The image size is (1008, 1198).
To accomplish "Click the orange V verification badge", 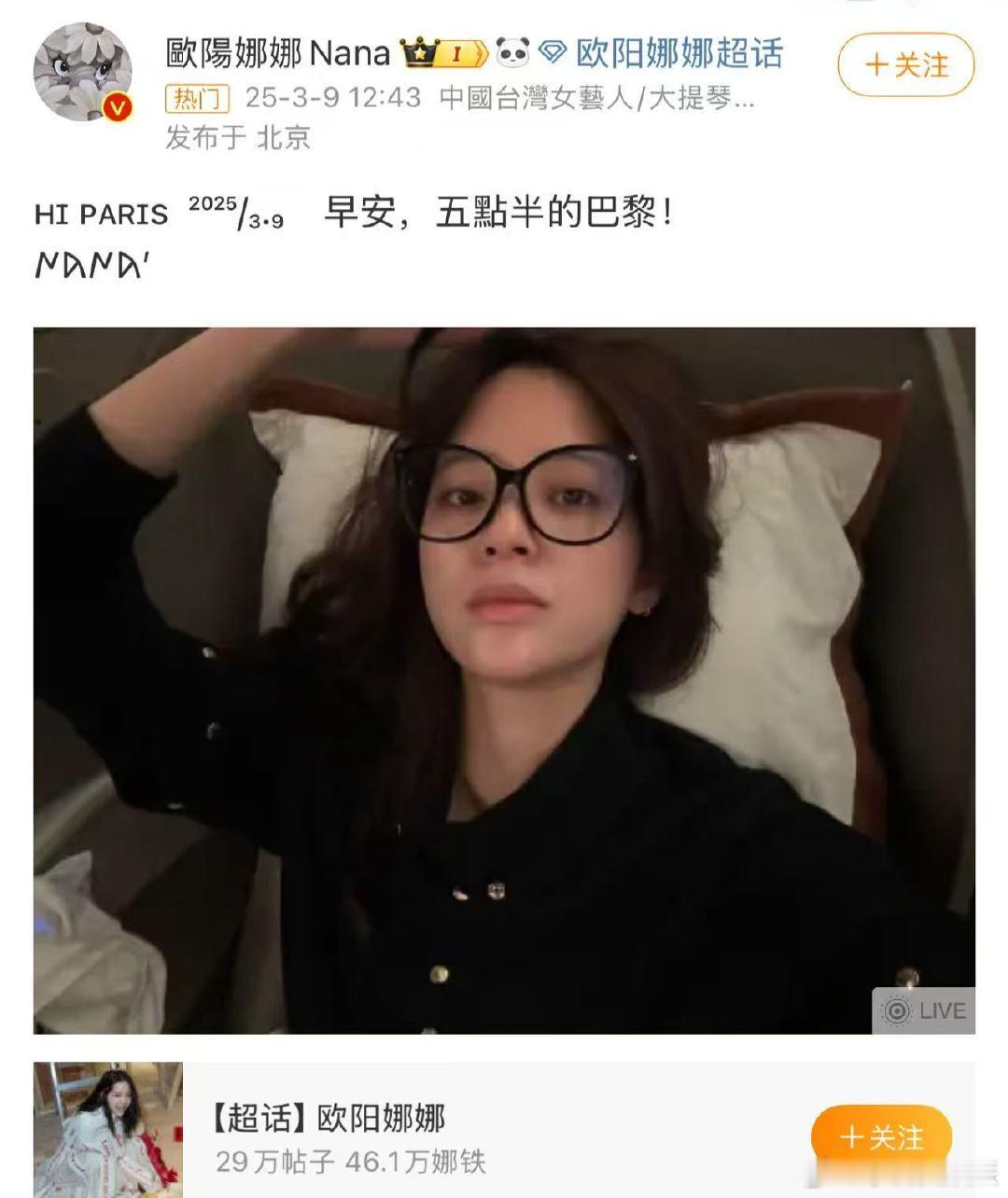I will 118,107.
